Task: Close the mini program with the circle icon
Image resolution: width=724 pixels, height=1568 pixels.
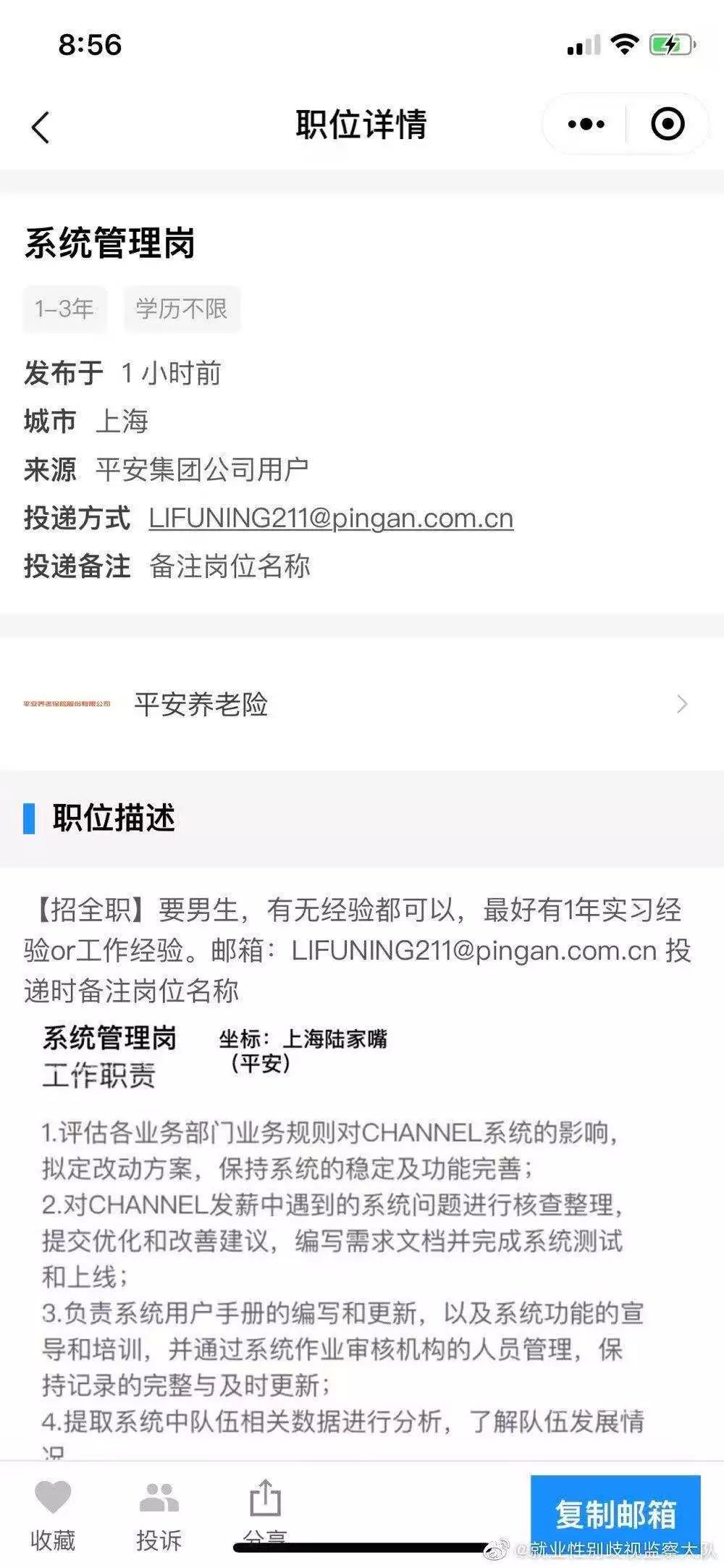Action: [668, 124]
